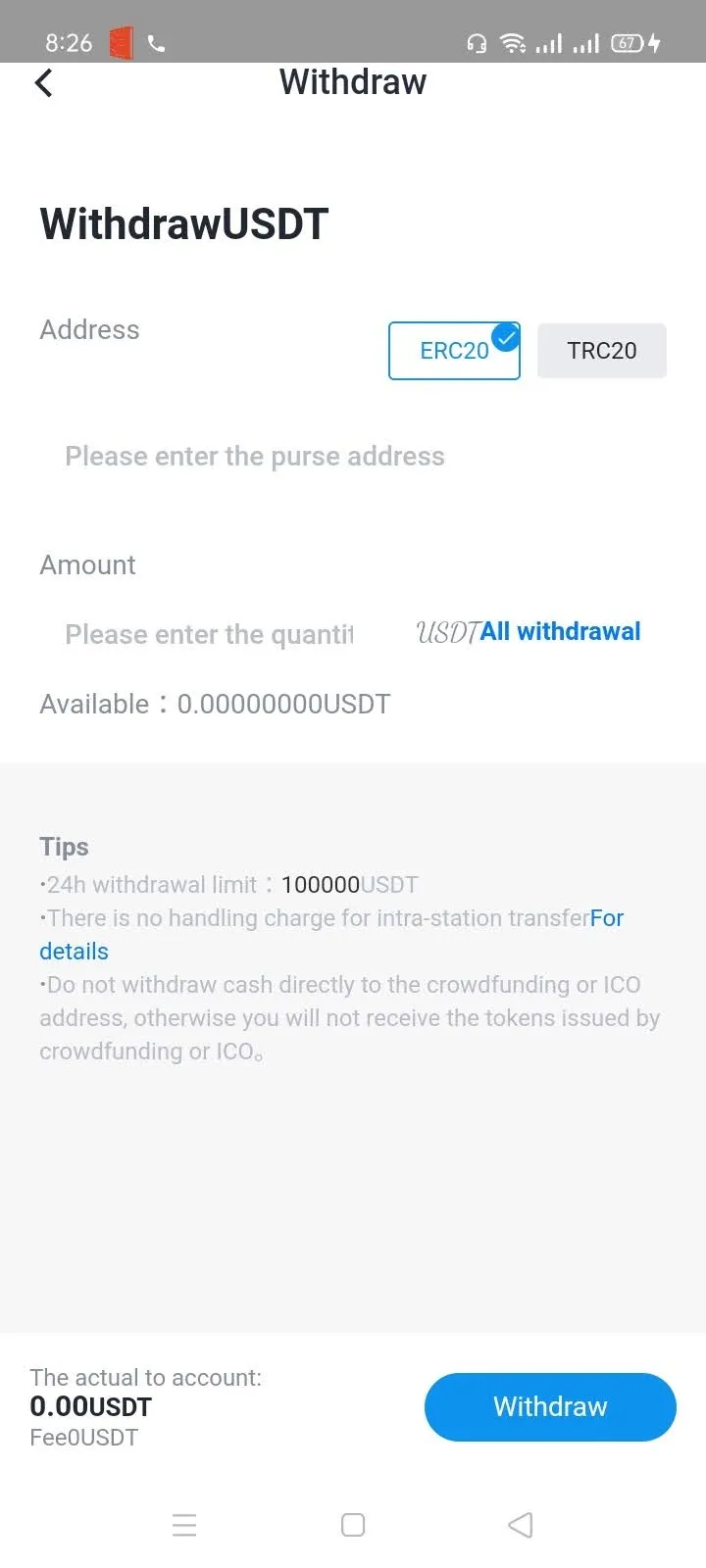The image size is (706, 1568).
Task: Switch to the TRC20 network
Action: tap(602, 351)
